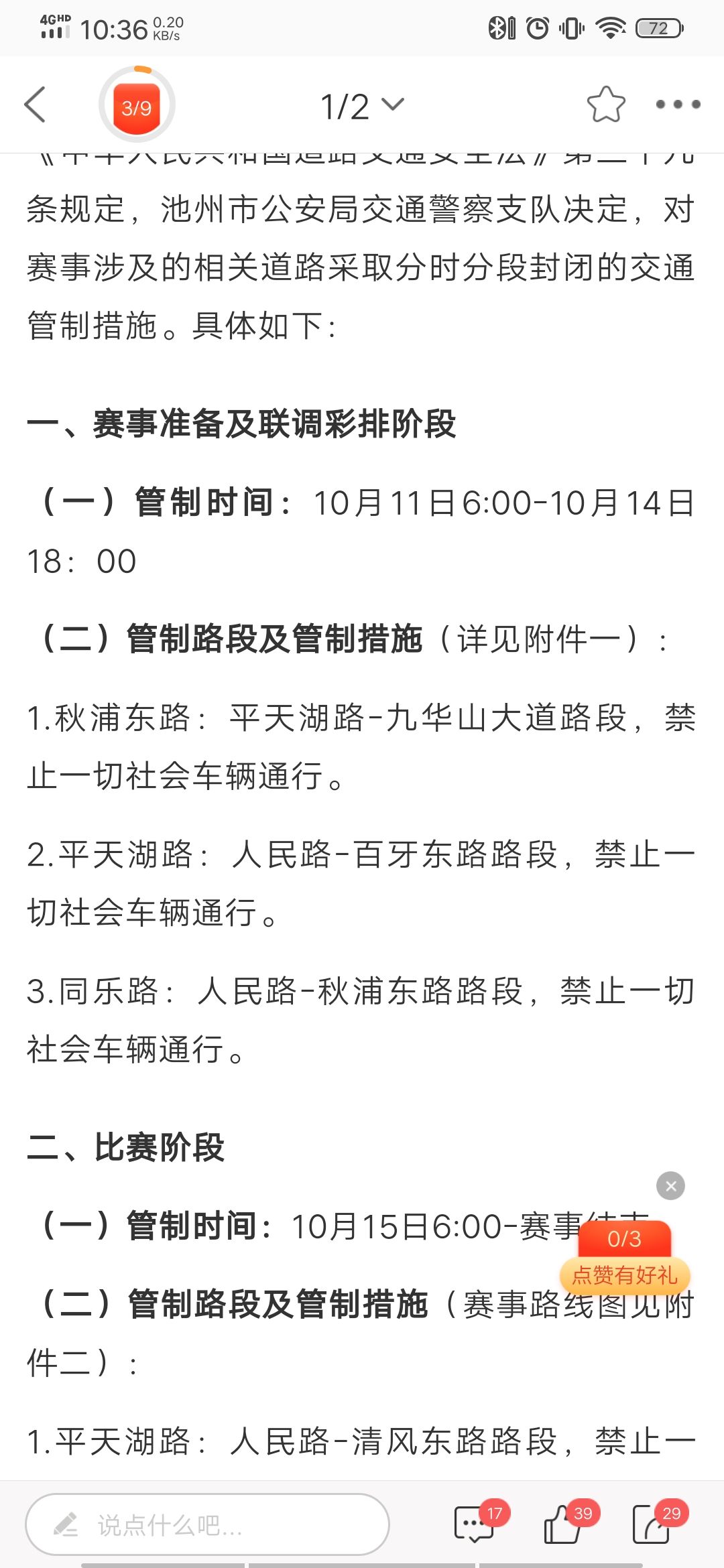The height and width of the screenshot is (1568, 724).
Task: Expand the 1/2 page dropdown
Action: click(362, 106)
